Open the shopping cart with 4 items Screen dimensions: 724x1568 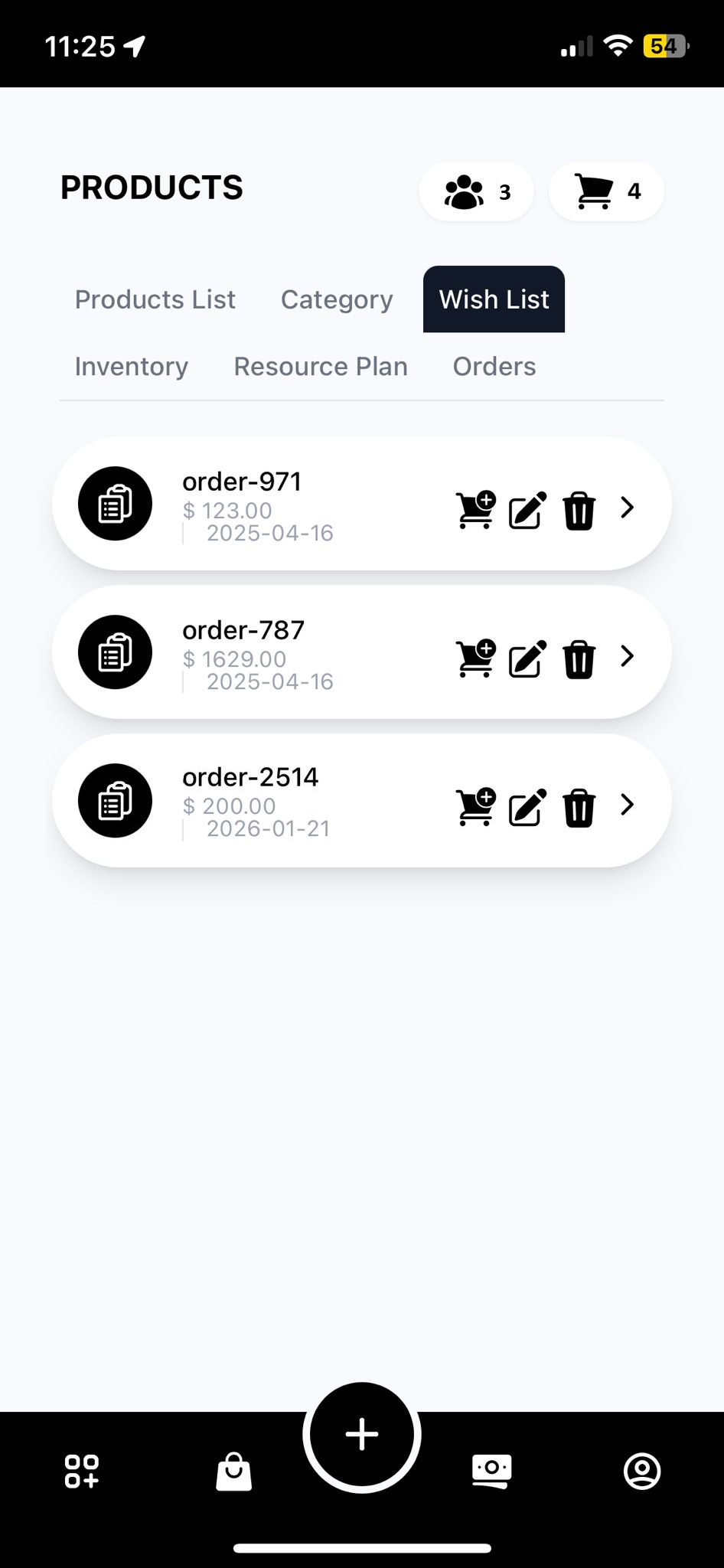click(x=606, y=191)
